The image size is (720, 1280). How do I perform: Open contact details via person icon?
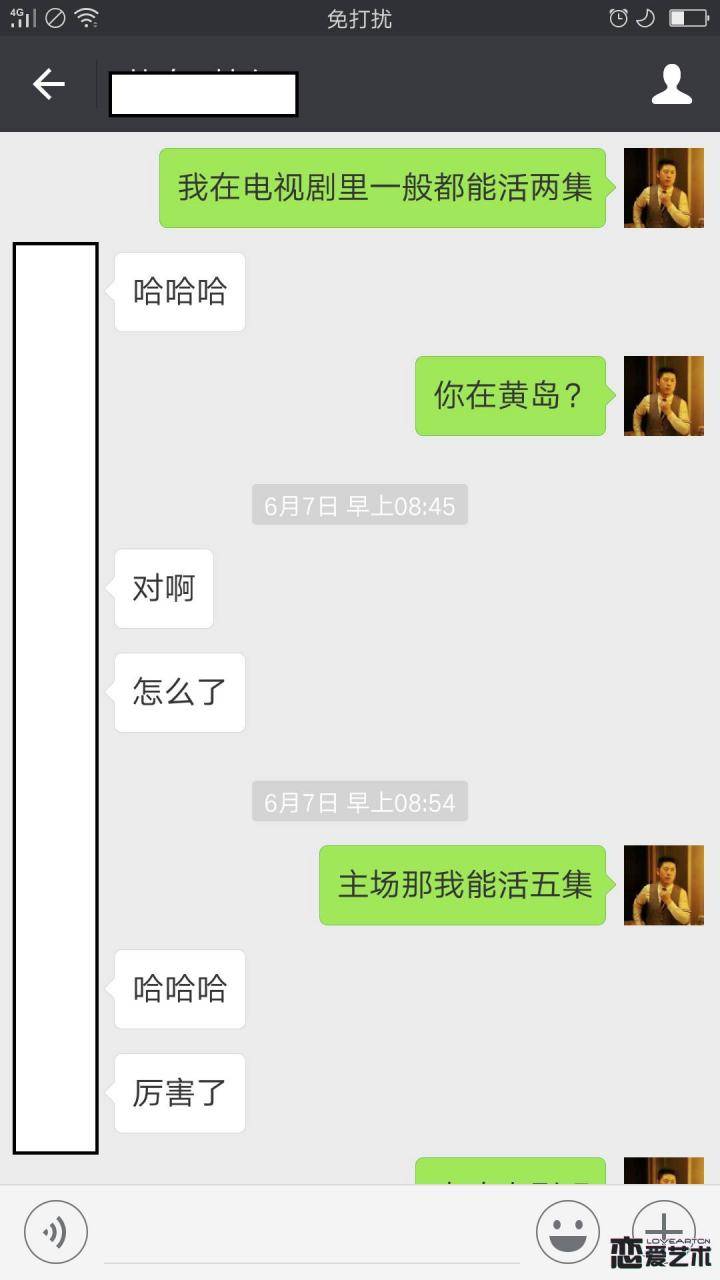click(672, 85)
